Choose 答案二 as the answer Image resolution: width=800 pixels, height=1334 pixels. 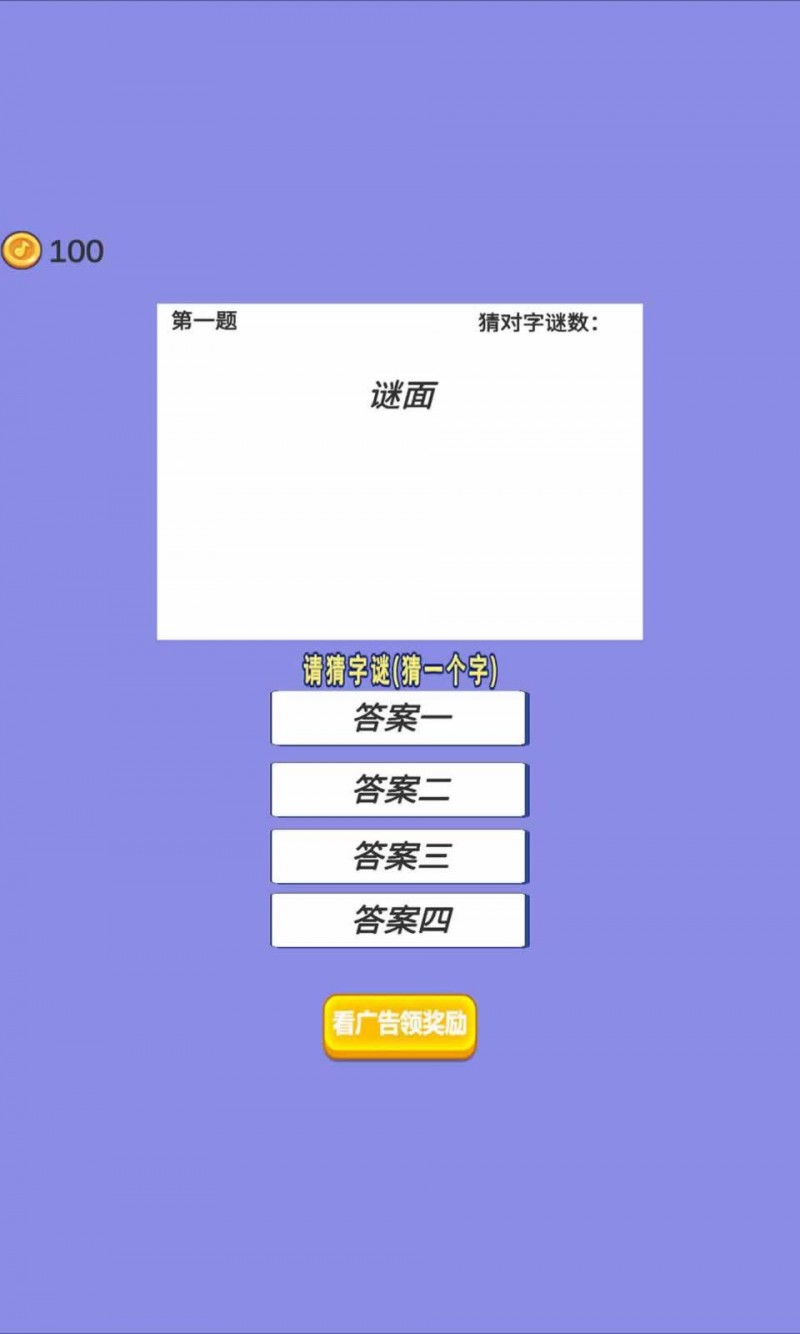pyautogui.click(x=399, y=790)
